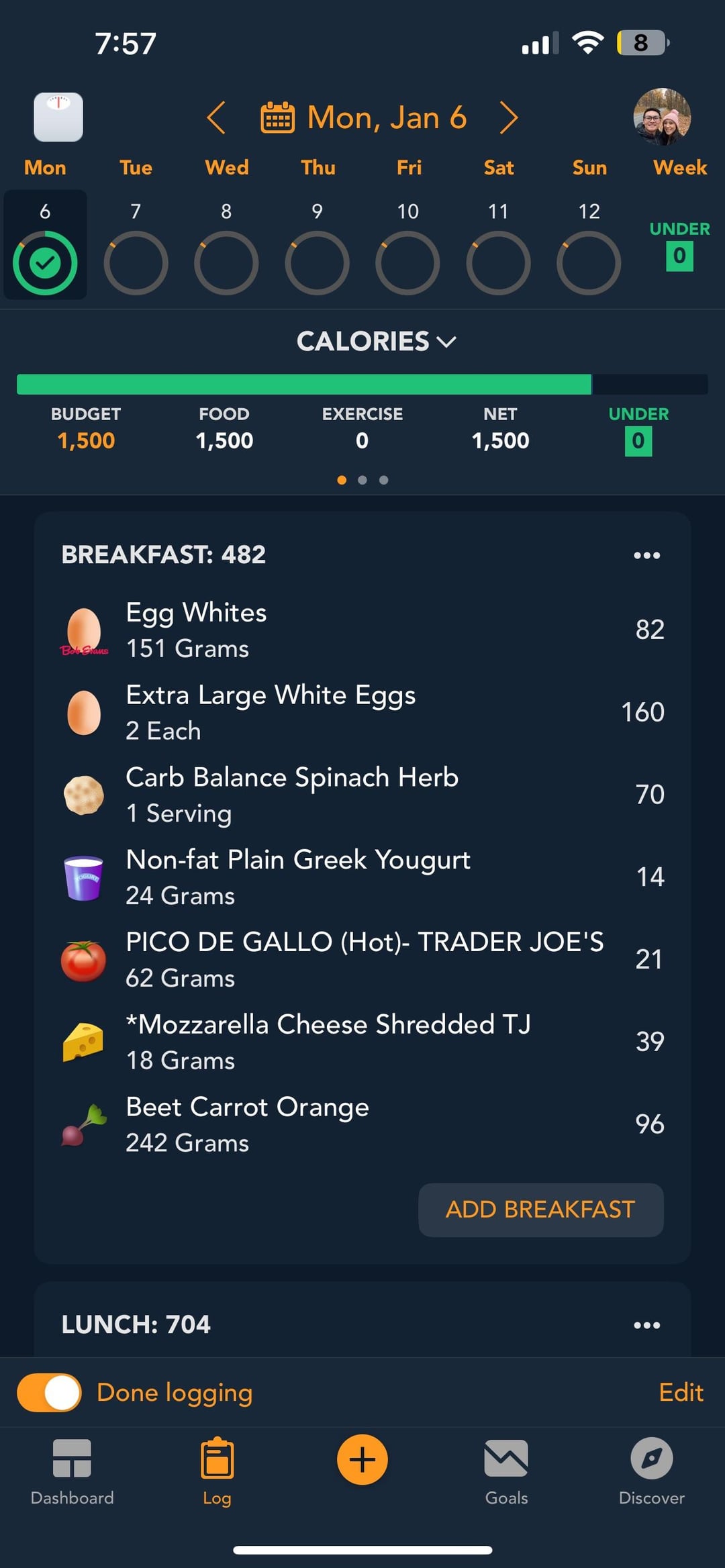Viewport: 725px width, 1568px height.
Task: Tap the orange plus add button
Action: [362, 1460]
